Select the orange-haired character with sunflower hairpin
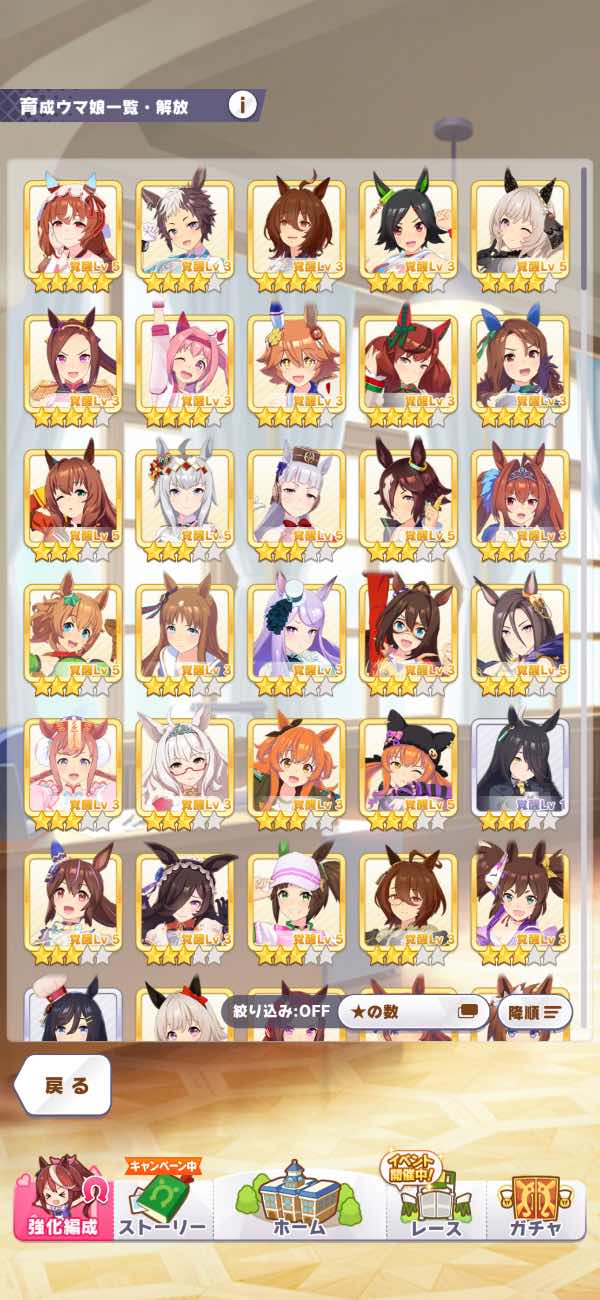 point(296,365)
